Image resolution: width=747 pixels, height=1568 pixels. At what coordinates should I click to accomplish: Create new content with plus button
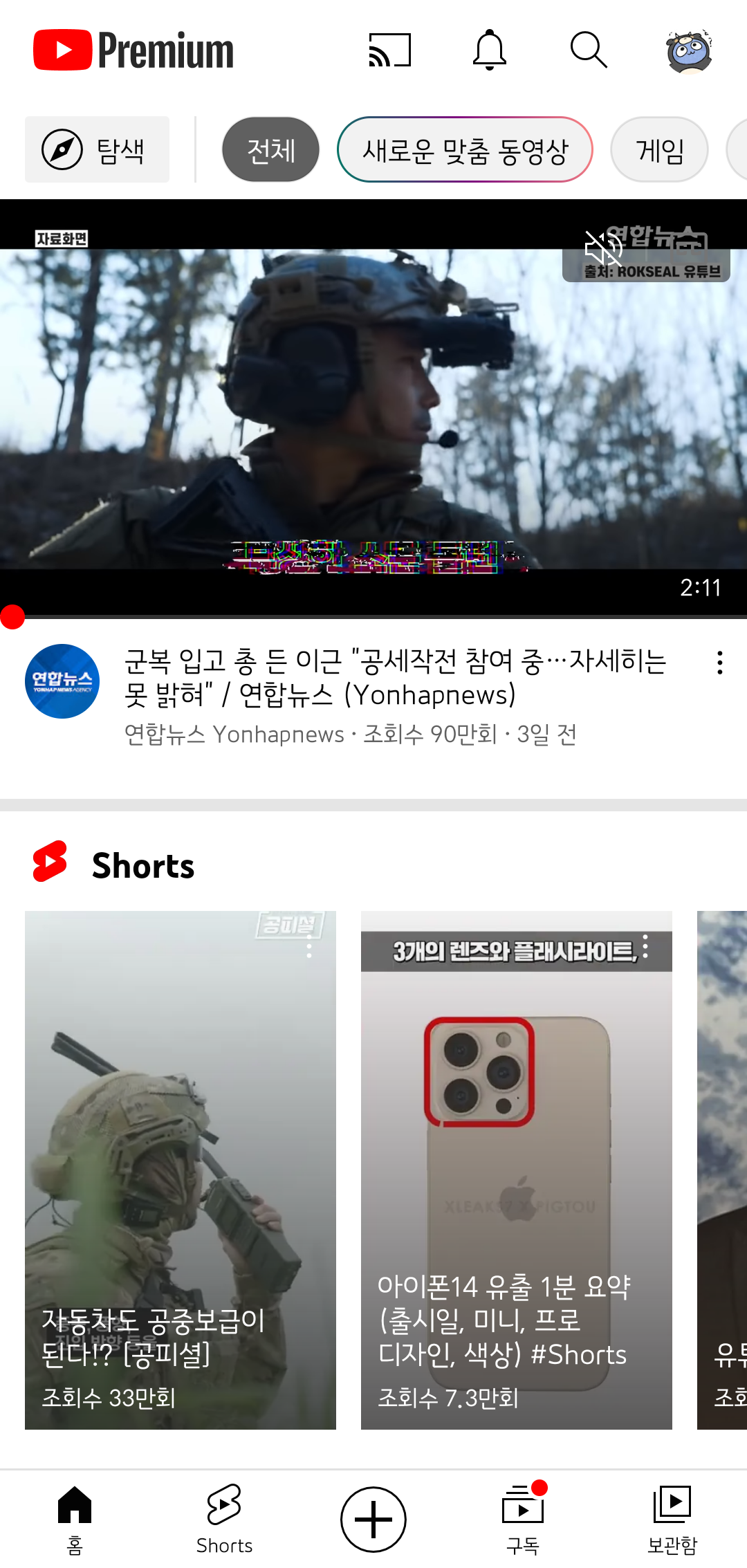(x=373, y=1520)
